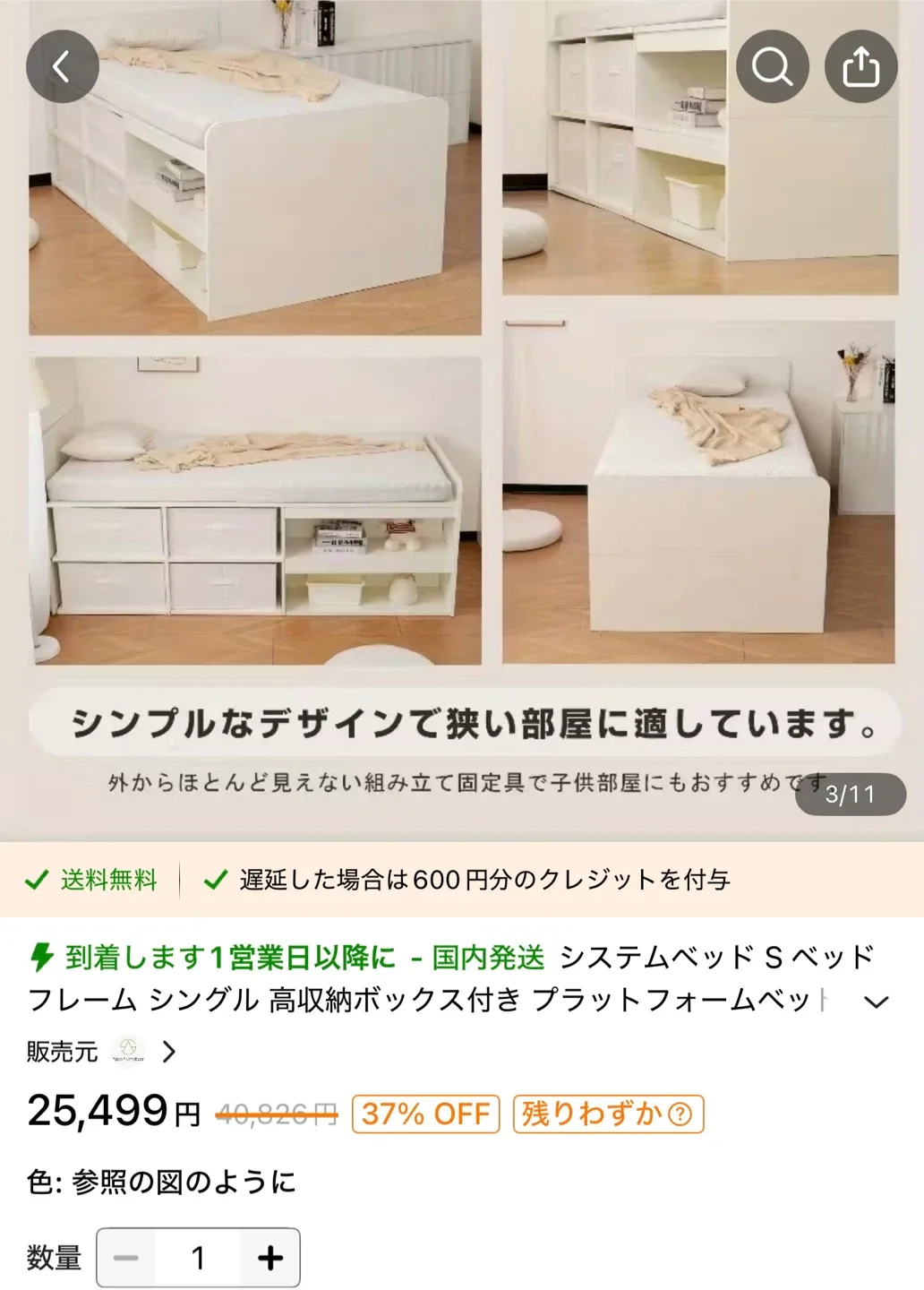This screenshot has height=1290, width=924.
Task: Decrease quantity with the minus button
Action: (x=126, y=1258)
